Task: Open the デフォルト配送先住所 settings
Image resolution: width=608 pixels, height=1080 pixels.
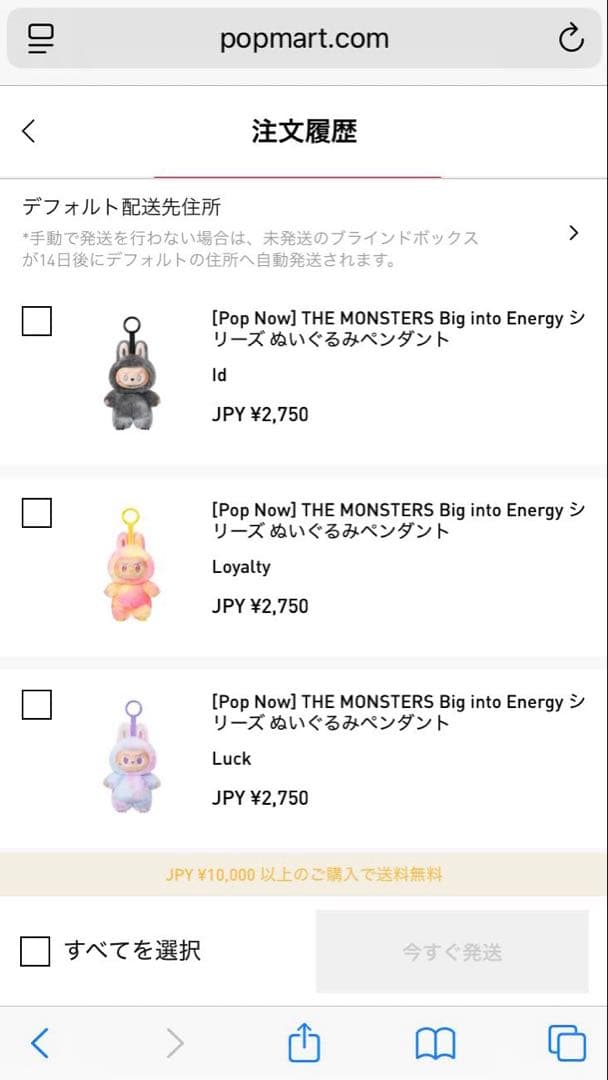Action: 573,233
